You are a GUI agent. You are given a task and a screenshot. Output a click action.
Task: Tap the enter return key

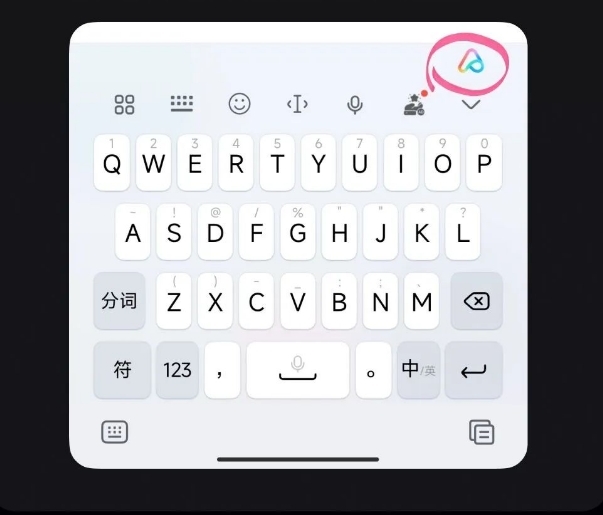point(473,370)
